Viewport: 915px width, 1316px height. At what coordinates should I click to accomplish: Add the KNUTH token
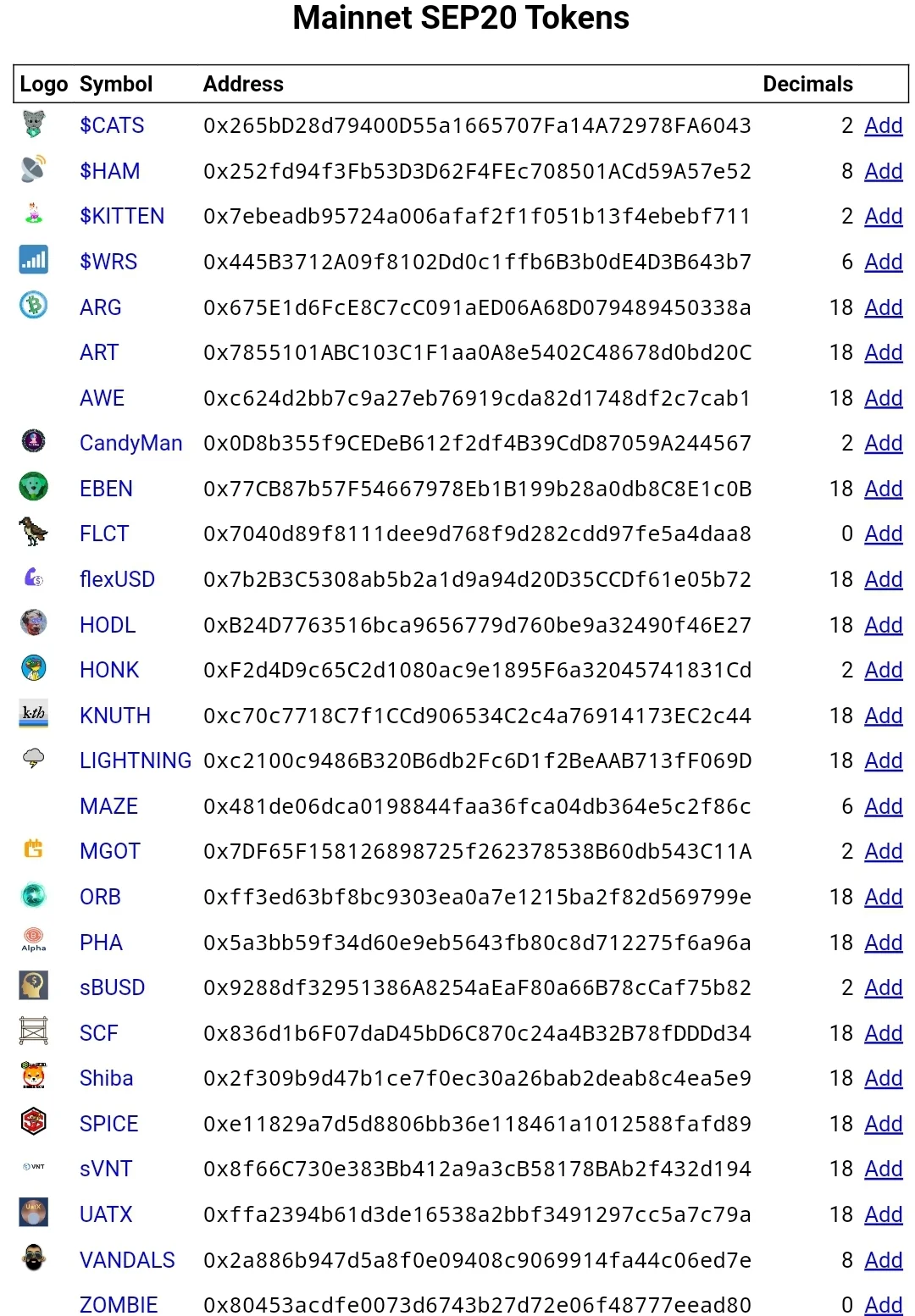(883, 716)
